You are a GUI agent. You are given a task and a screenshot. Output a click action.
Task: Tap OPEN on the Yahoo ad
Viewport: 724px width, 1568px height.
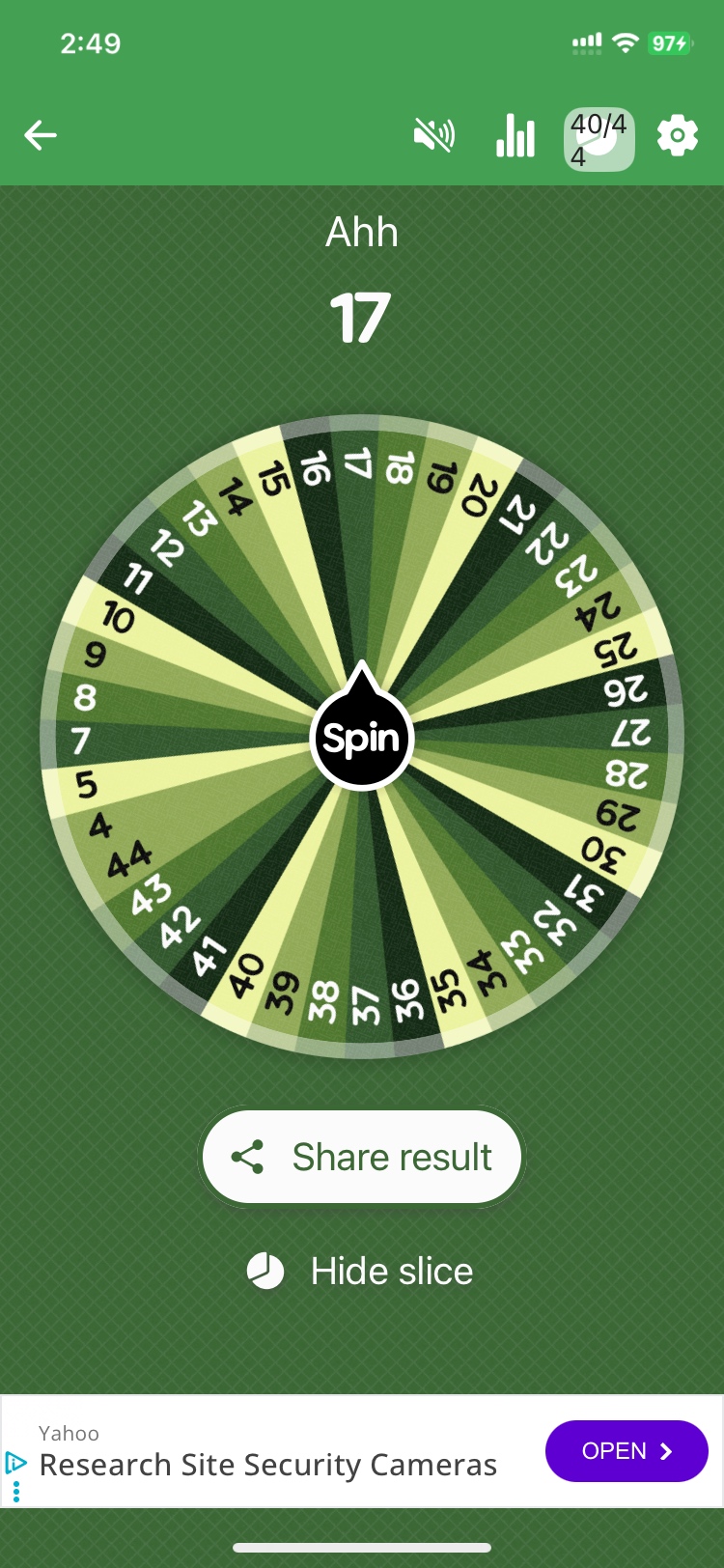point(627,1451)
